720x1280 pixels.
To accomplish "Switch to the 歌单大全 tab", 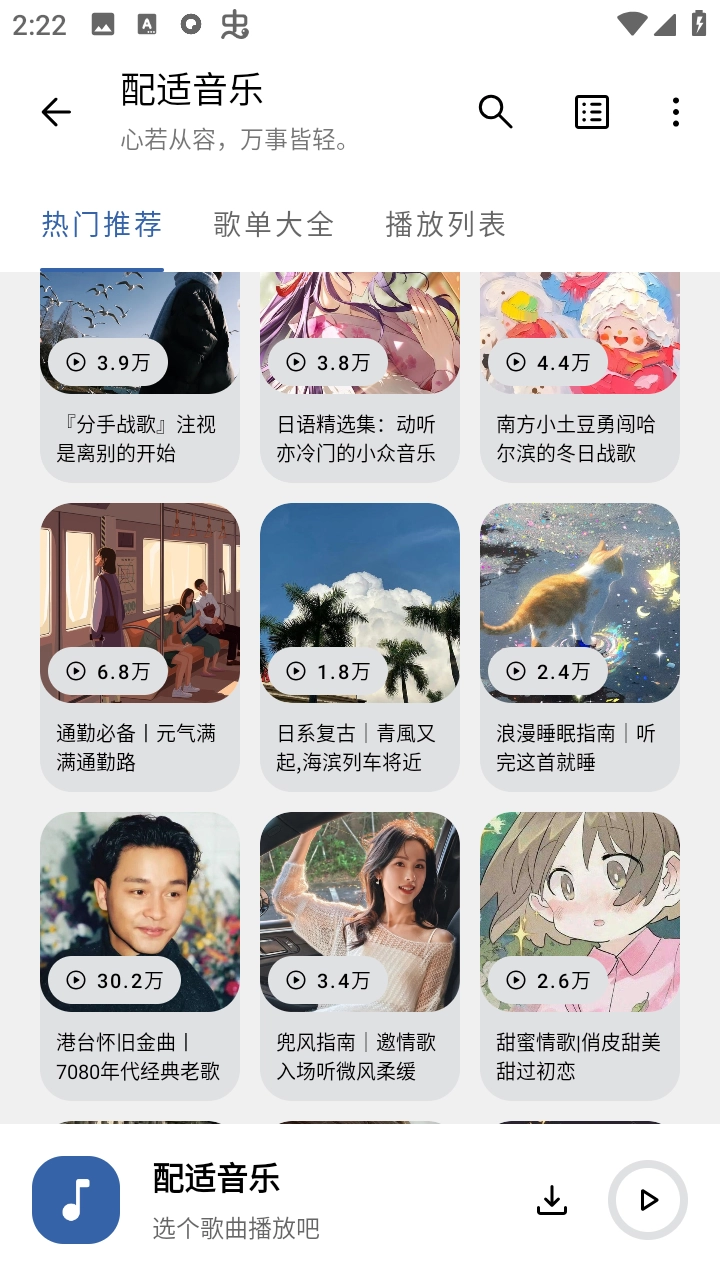I will 274,225.
